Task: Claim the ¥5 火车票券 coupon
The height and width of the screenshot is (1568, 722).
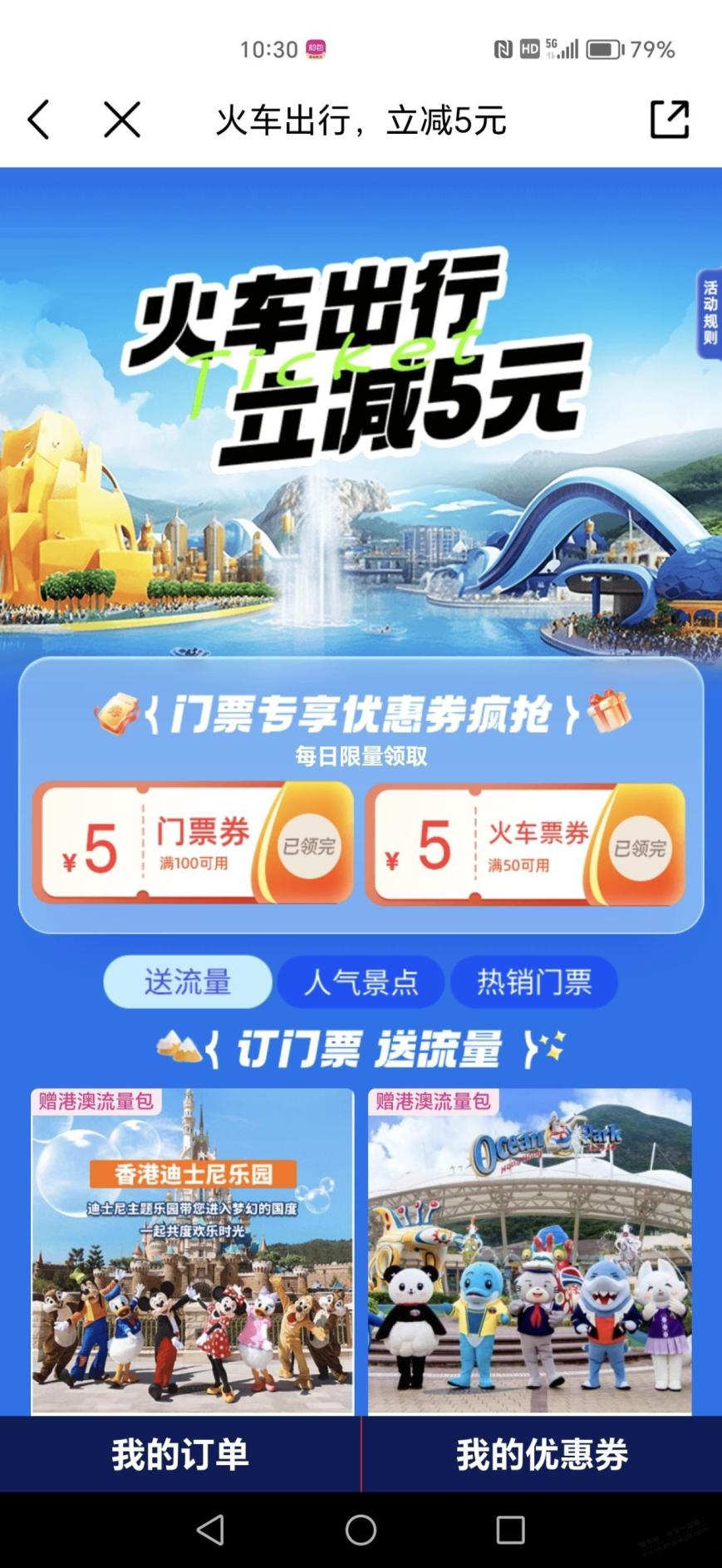Action: [639, 848]
